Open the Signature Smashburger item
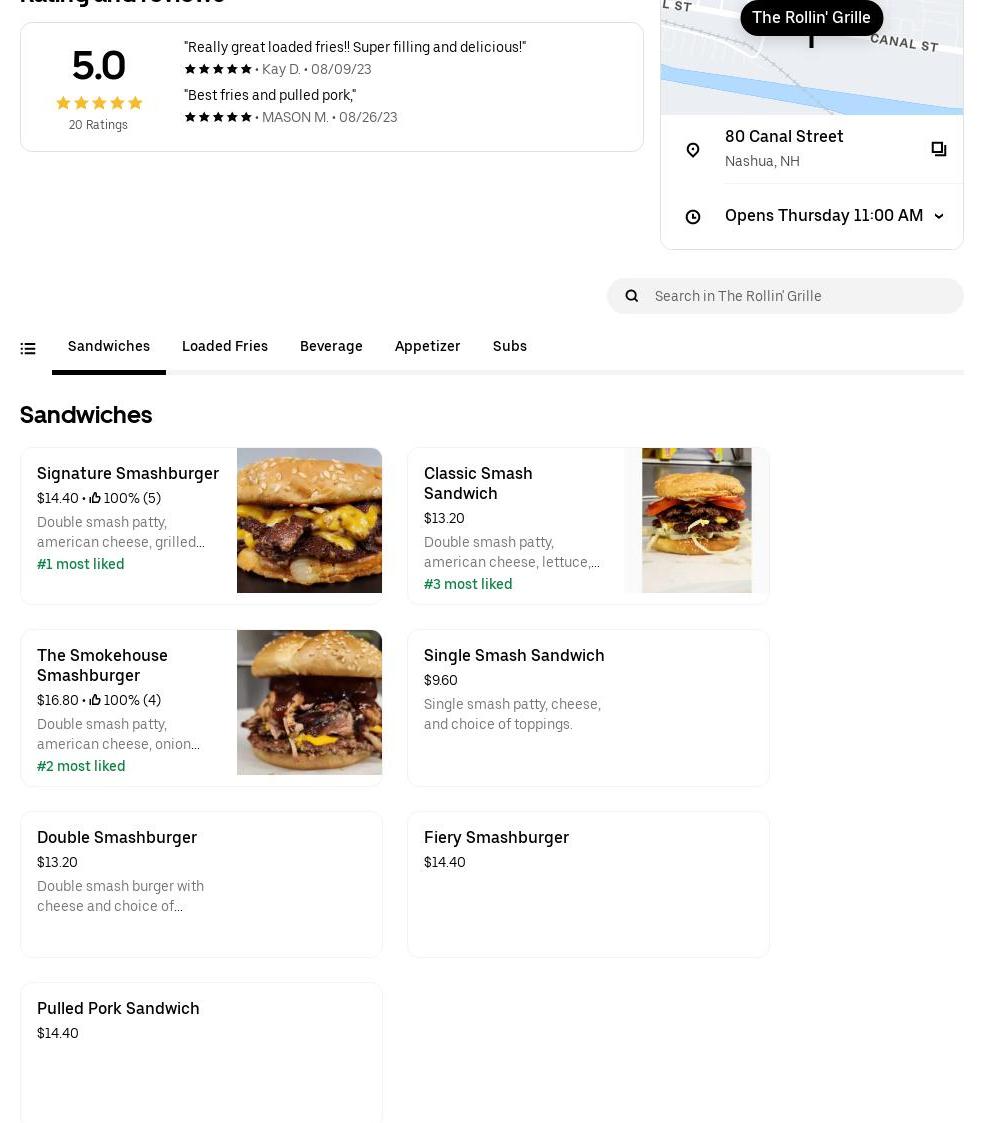Screen dimensions: 1004x1123 click(201, 525)
